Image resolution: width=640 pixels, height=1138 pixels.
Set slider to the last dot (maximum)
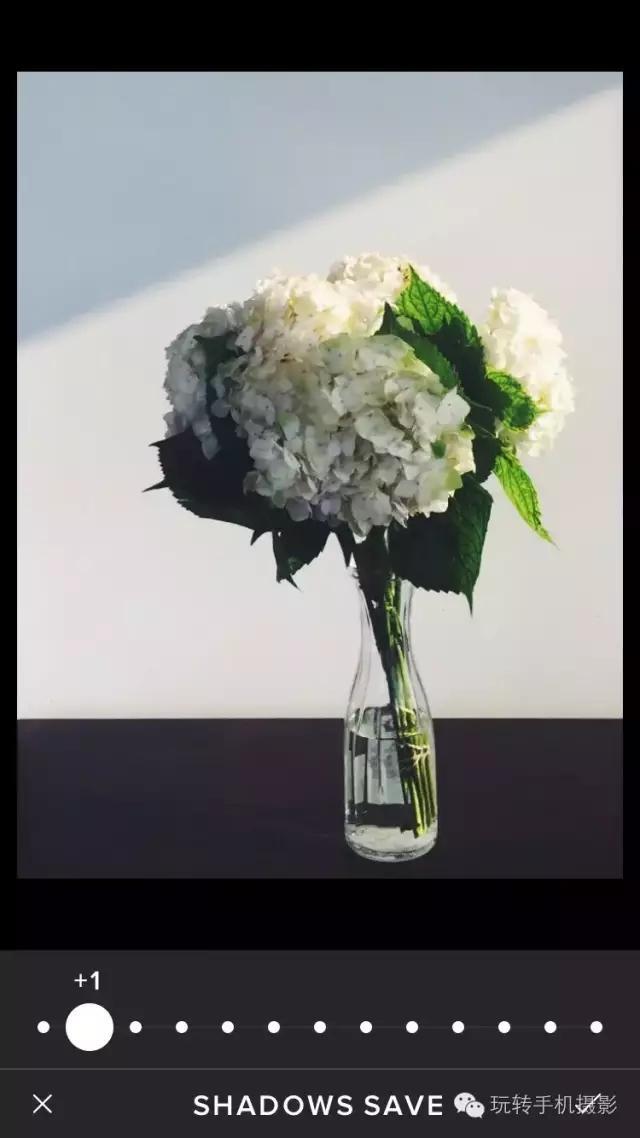[x=596, y=1027]
